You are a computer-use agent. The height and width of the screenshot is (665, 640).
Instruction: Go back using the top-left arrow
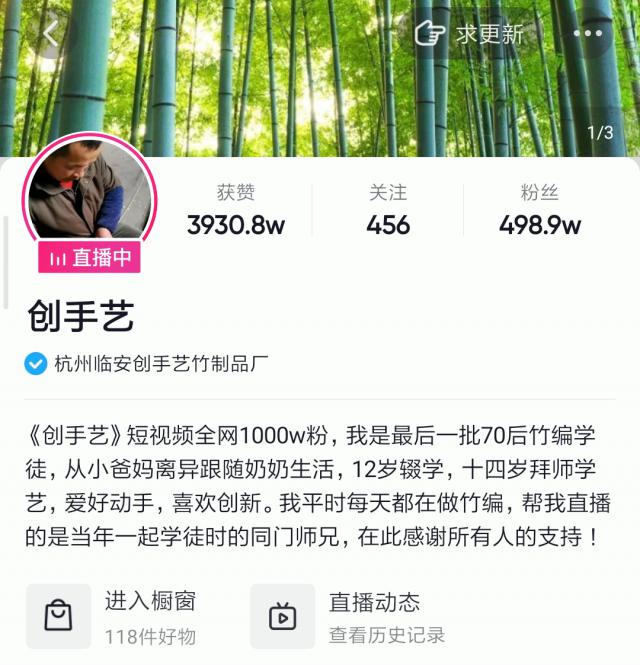coord(50,33)
